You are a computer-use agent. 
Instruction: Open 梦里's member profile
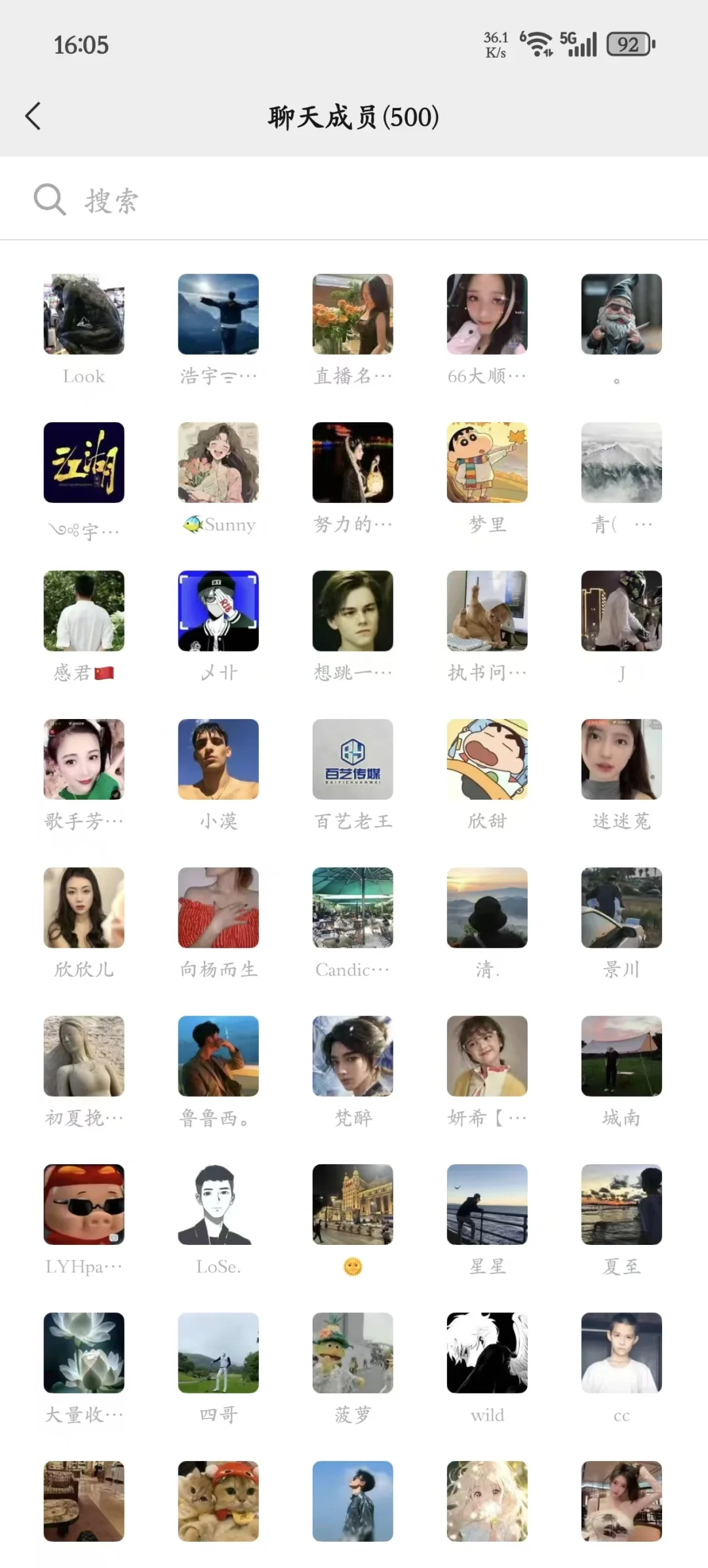[487, 462]
